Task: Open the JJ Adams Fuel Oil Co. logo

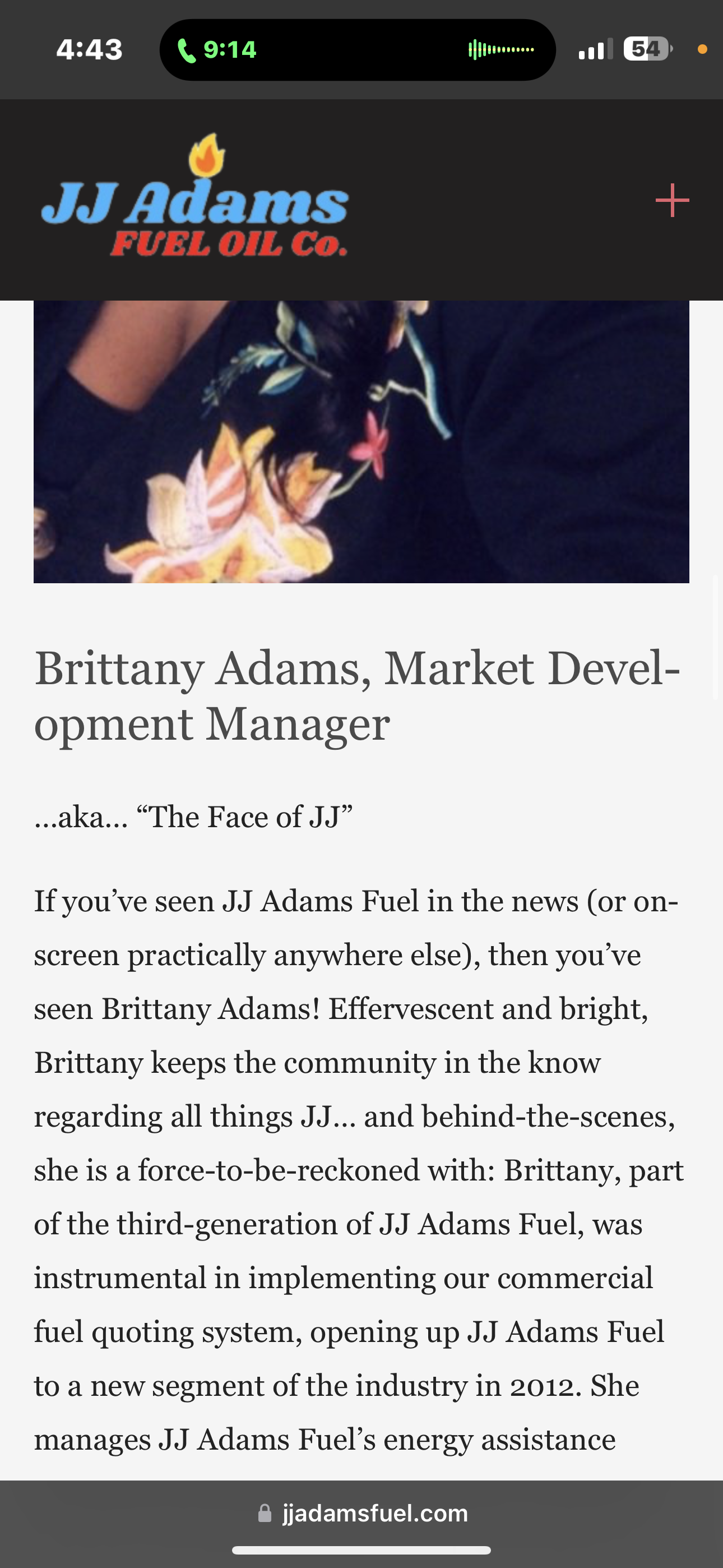Action: pos(194,195)
